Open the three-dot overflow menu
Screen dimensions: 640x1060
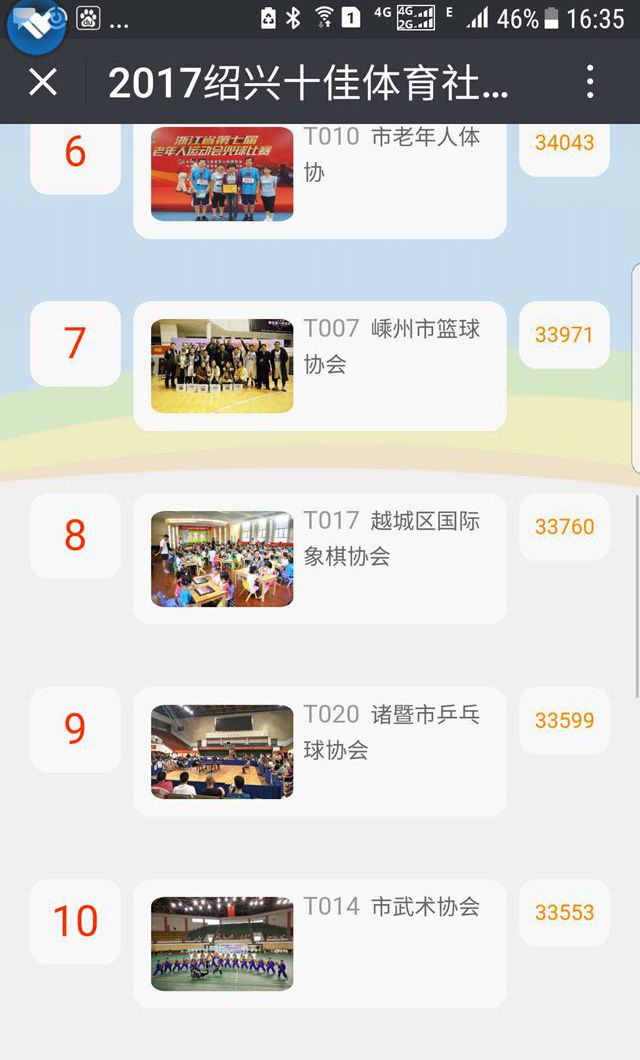pyautogui.click(x=590, y=82)
